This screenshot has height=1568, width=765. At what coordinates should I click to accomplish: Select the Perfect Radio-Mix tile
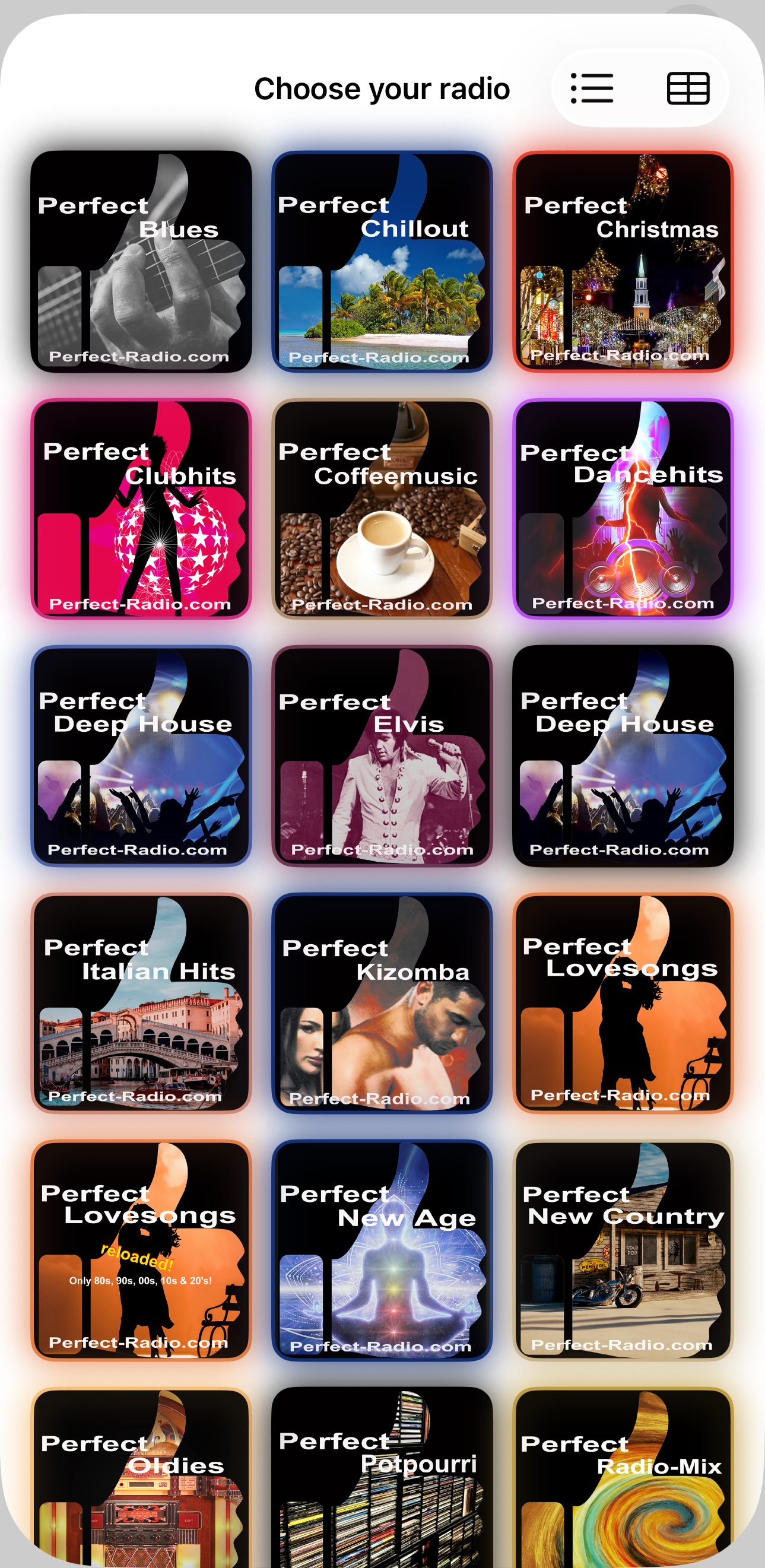[623, 1479]
